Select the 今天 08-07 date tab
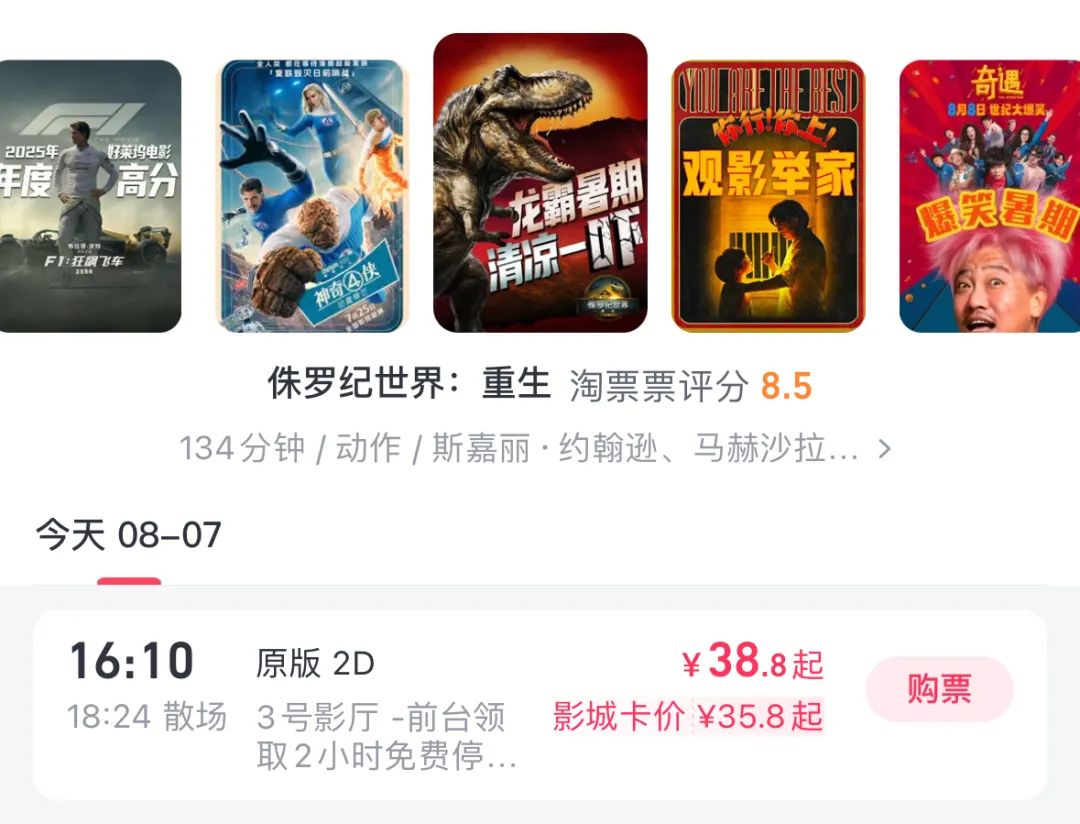Image resolution: width=1080 pixels, height=824 pixels. click(129, 536)
